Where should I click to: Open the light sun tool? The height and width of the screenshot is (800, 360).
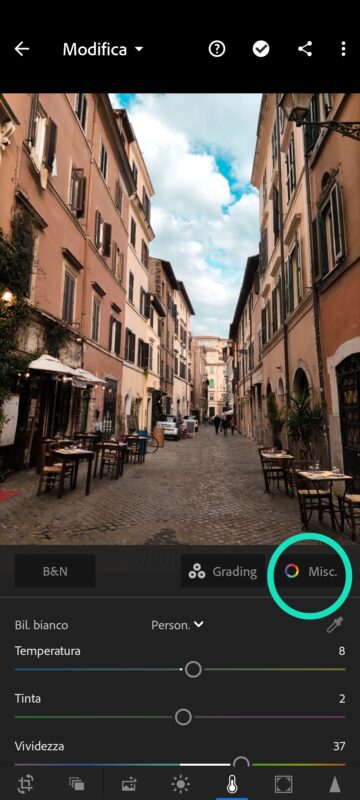click(x=181, y=784)
